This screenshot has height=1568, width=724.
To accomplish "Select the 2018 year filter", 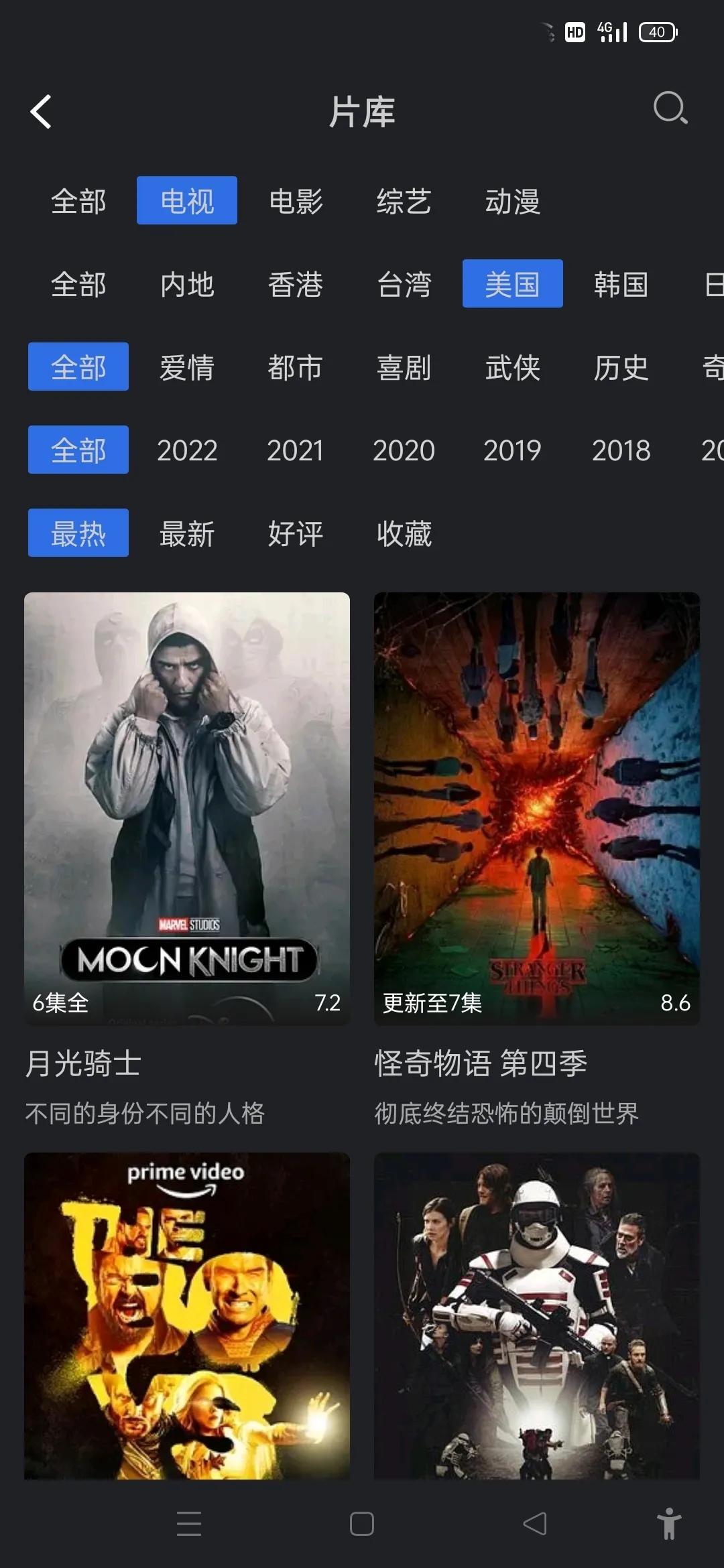I will [x=621, y=450].
